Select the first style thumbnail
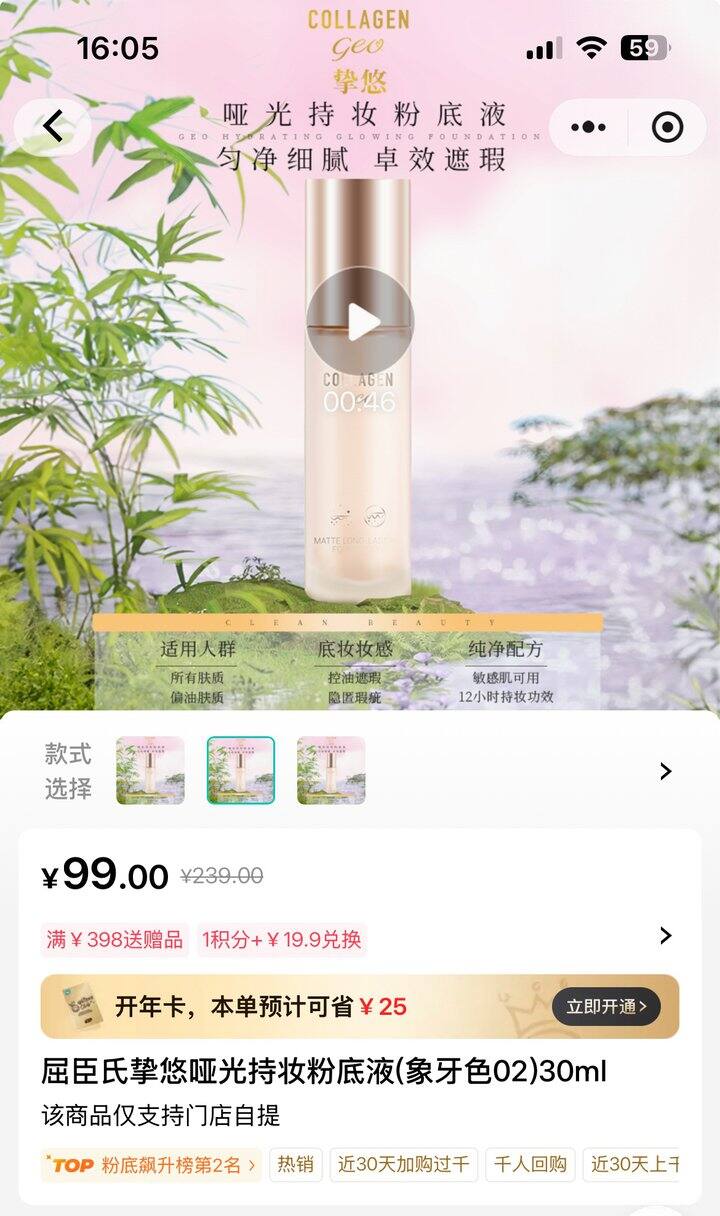Screen dimensions: 720x1216 (150, 771)
